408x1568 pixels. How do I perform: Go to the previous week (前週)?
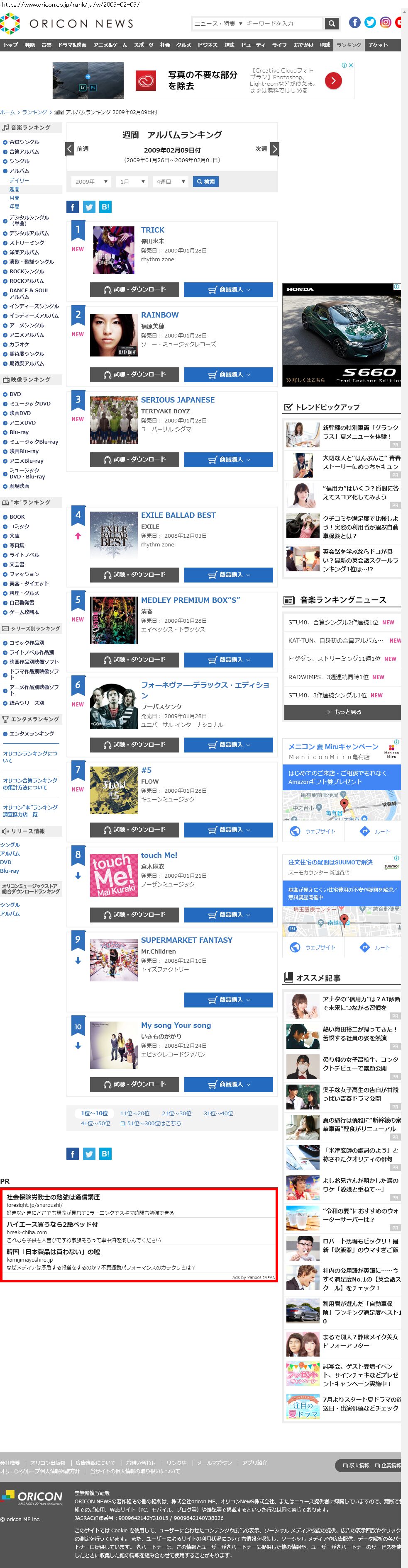[77, 149]
